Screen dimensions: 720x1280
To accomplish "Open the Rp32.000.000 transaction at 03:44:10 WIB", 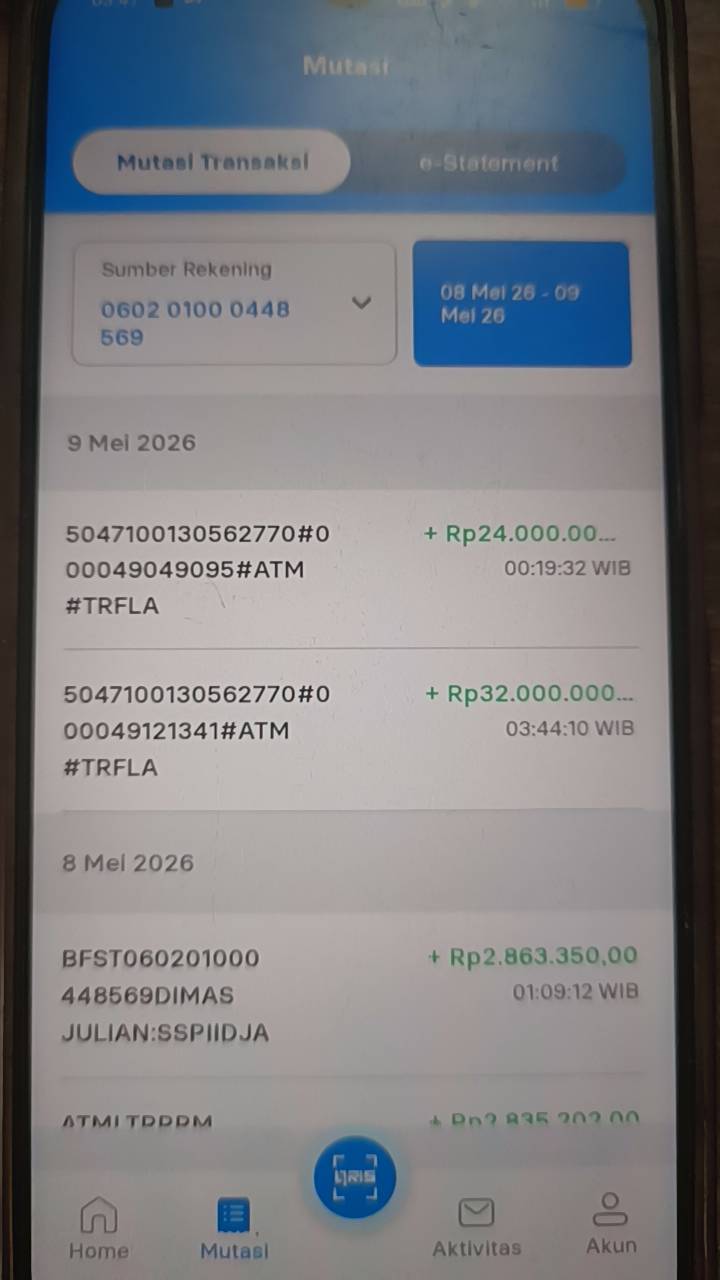I will [350, 730].
